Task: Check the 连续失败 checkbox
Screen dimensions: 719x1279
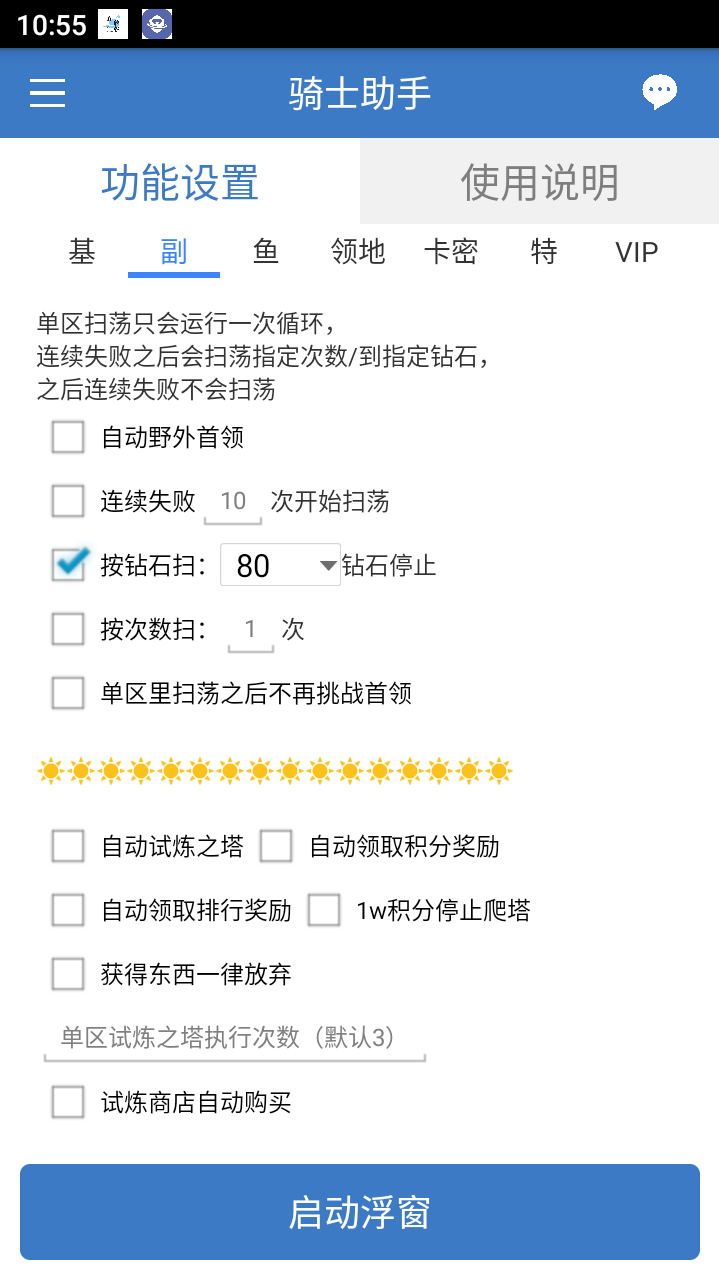Action: click(68, 501)
